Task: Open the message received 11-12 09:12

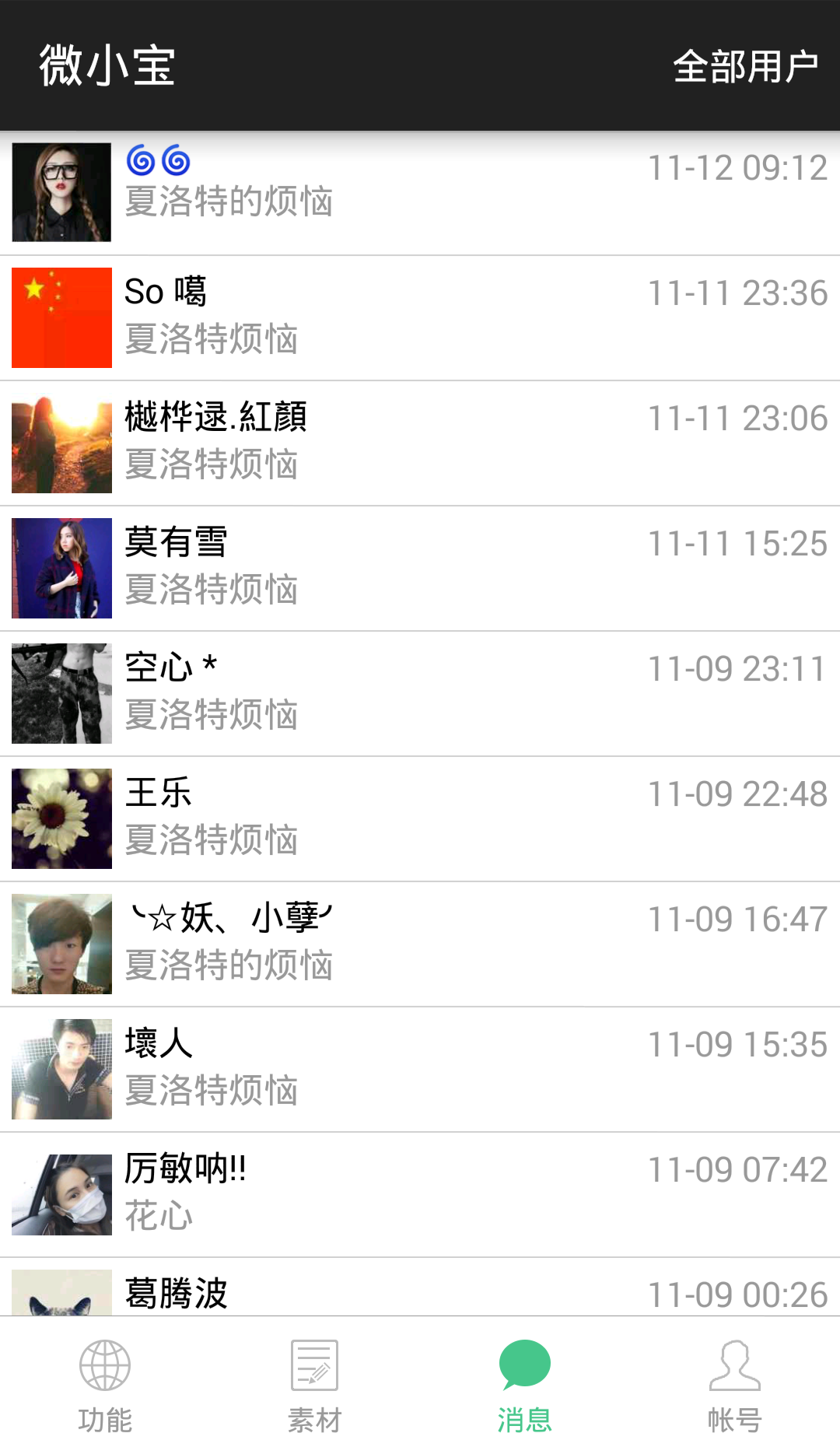Action: pos(420,193)
